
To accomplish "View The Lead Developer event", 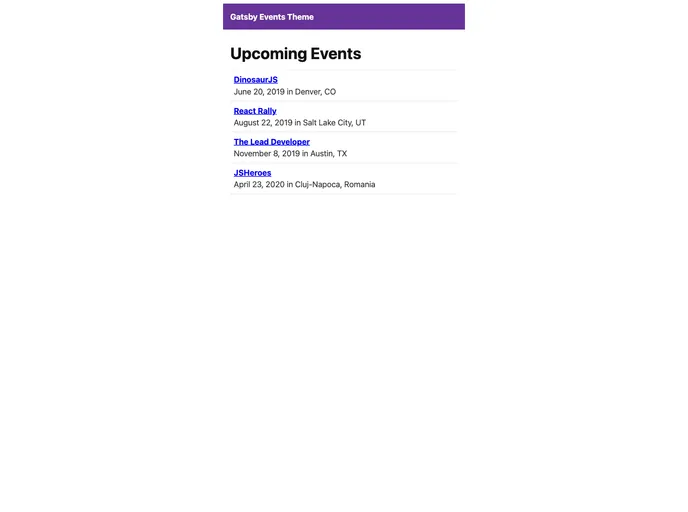I will coord(271,142).
